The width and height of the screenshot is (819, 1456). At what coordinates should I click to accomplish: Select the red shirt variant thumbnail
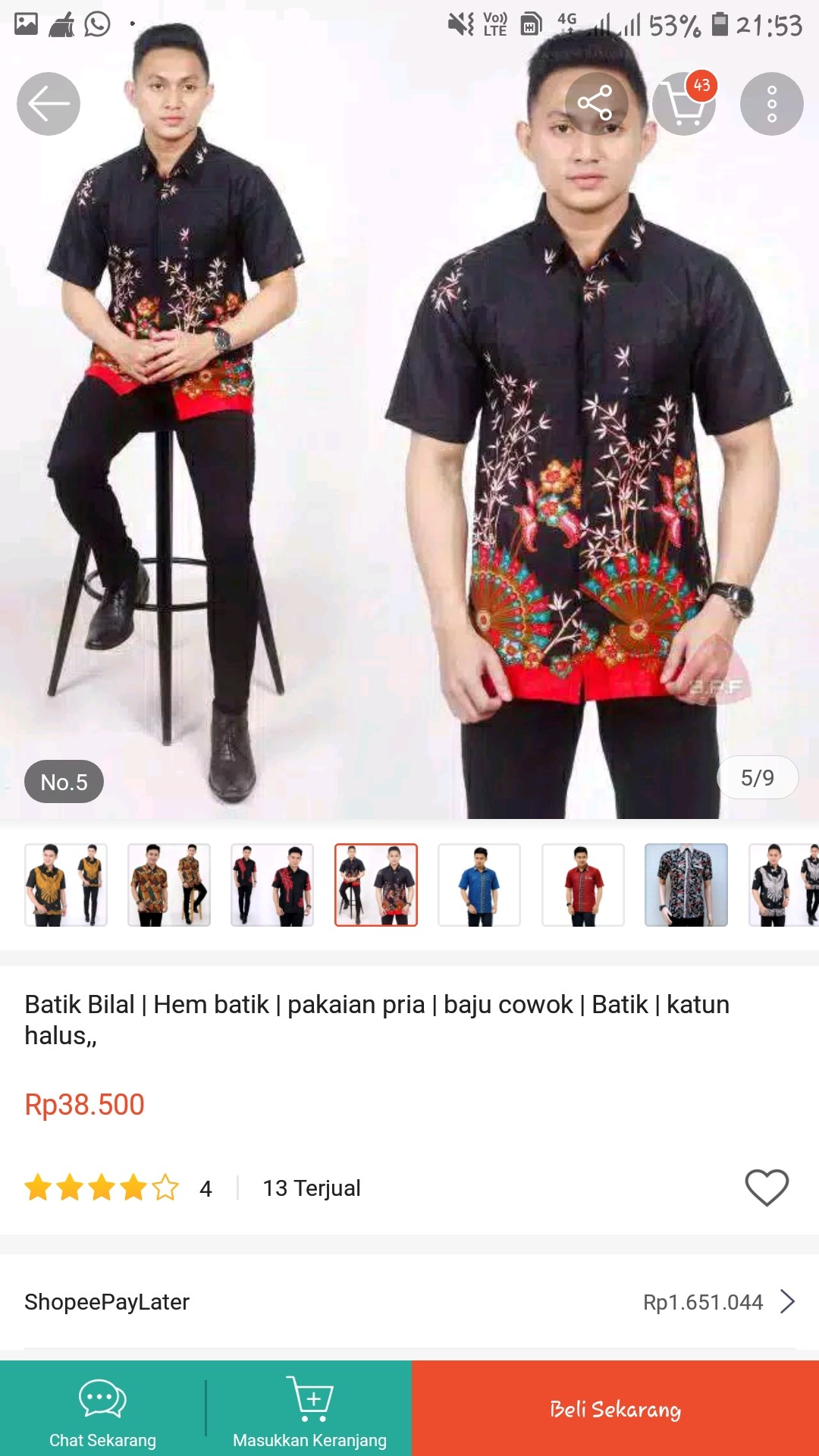(x=583, y=885)
